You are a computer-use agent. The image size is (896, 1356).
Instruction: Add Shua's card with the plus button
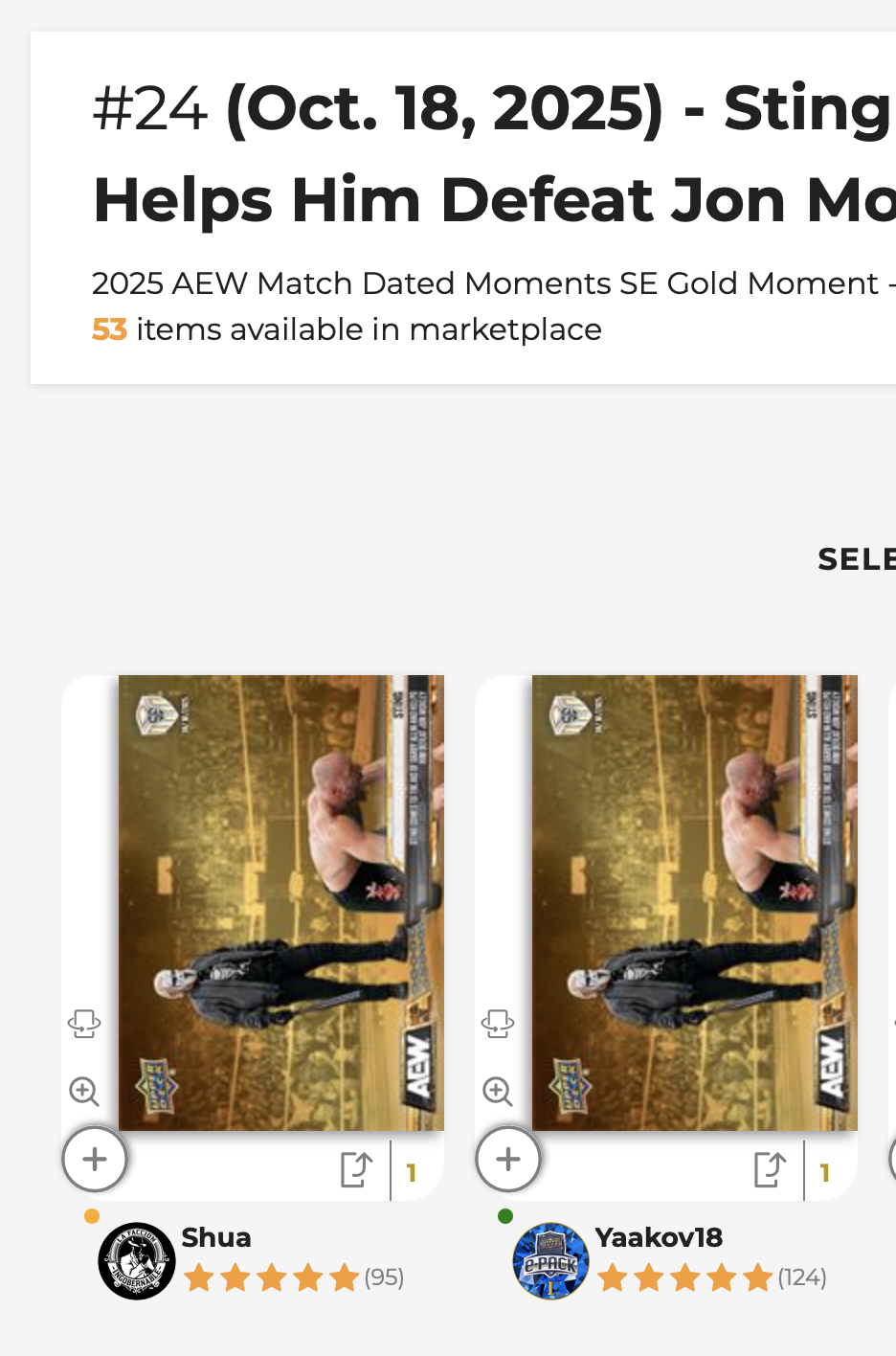pos(95,1160)
